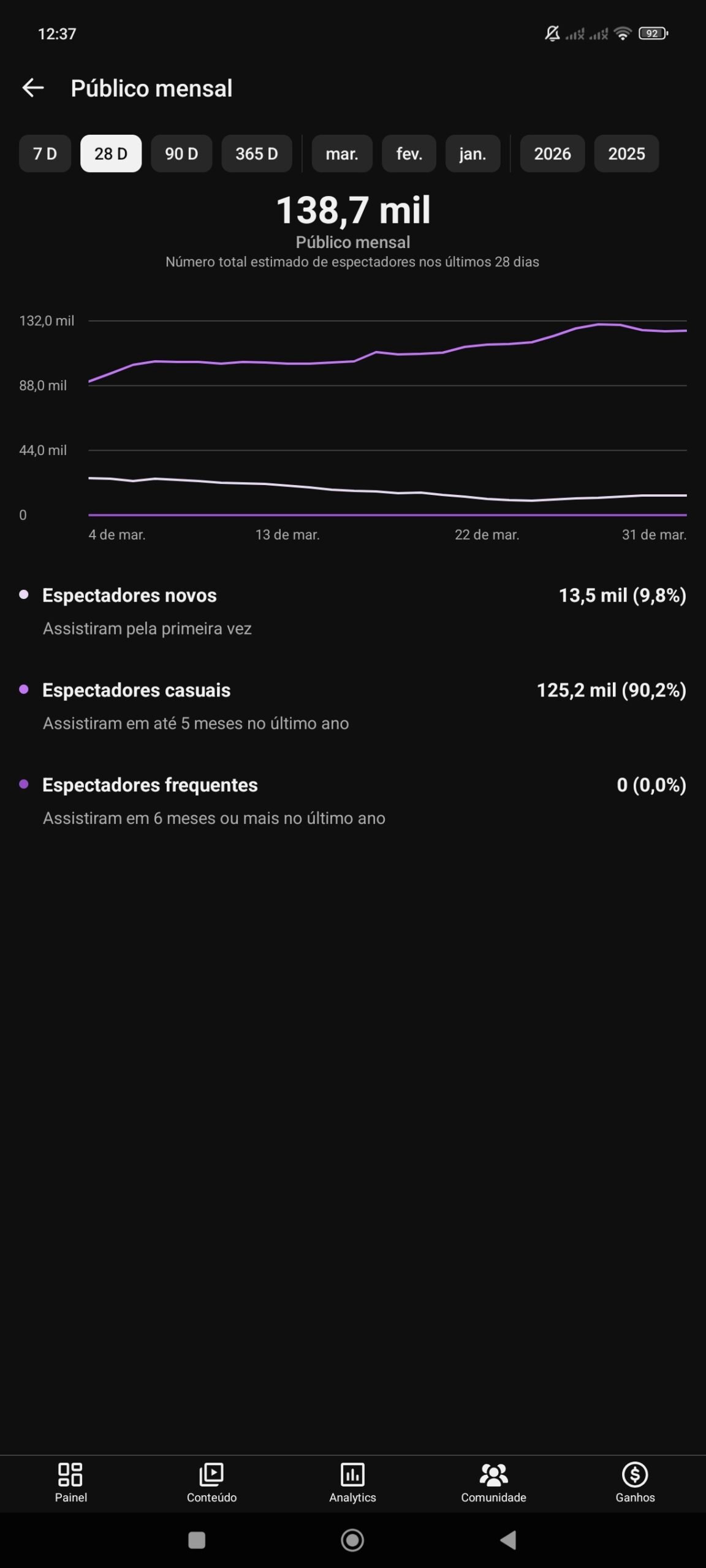The image size is (706, 1568).
Task: Switch to the Conteúdo tab
Action: [x=211, y=1483]
